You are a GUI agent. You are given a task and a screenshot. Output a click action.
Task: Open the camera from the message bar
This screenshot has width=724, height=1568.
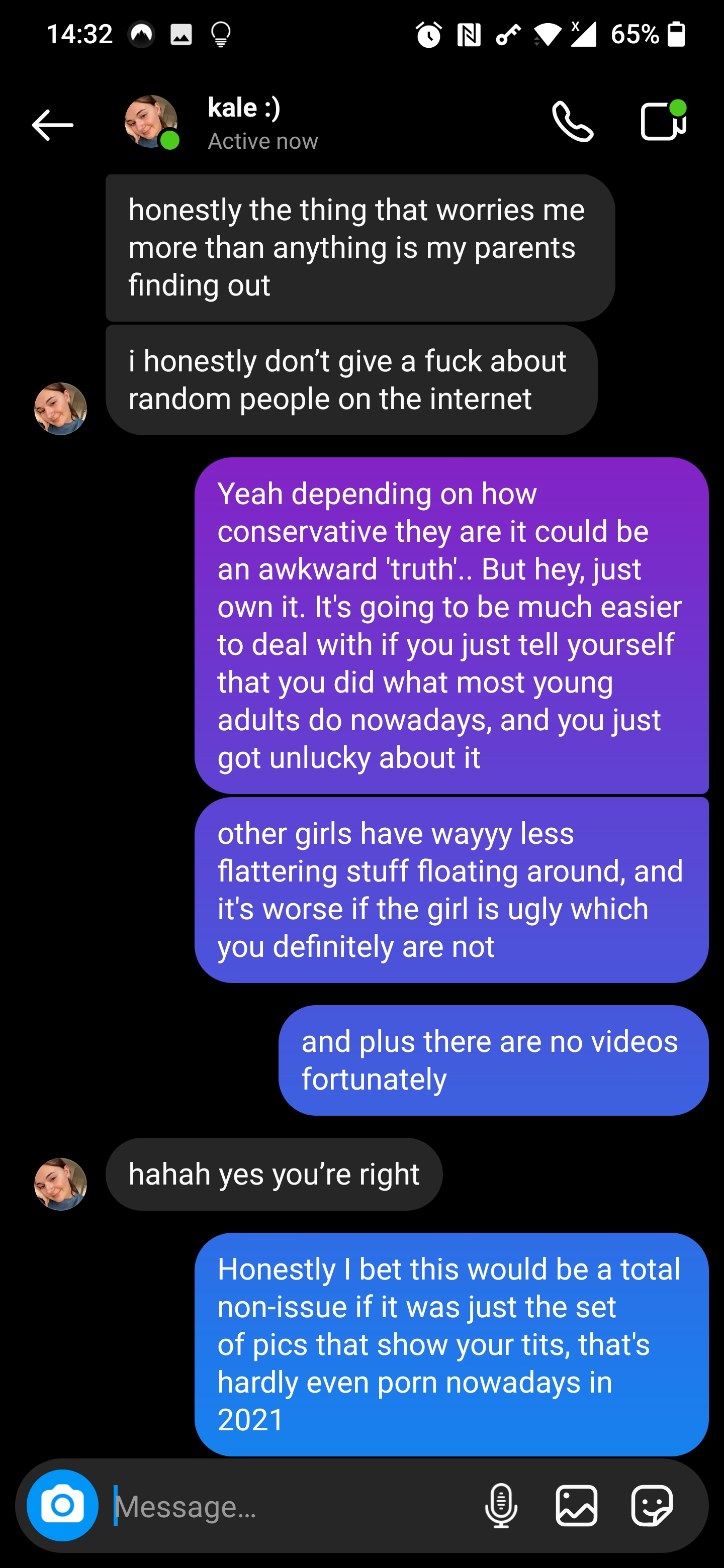pos(62,1505)
